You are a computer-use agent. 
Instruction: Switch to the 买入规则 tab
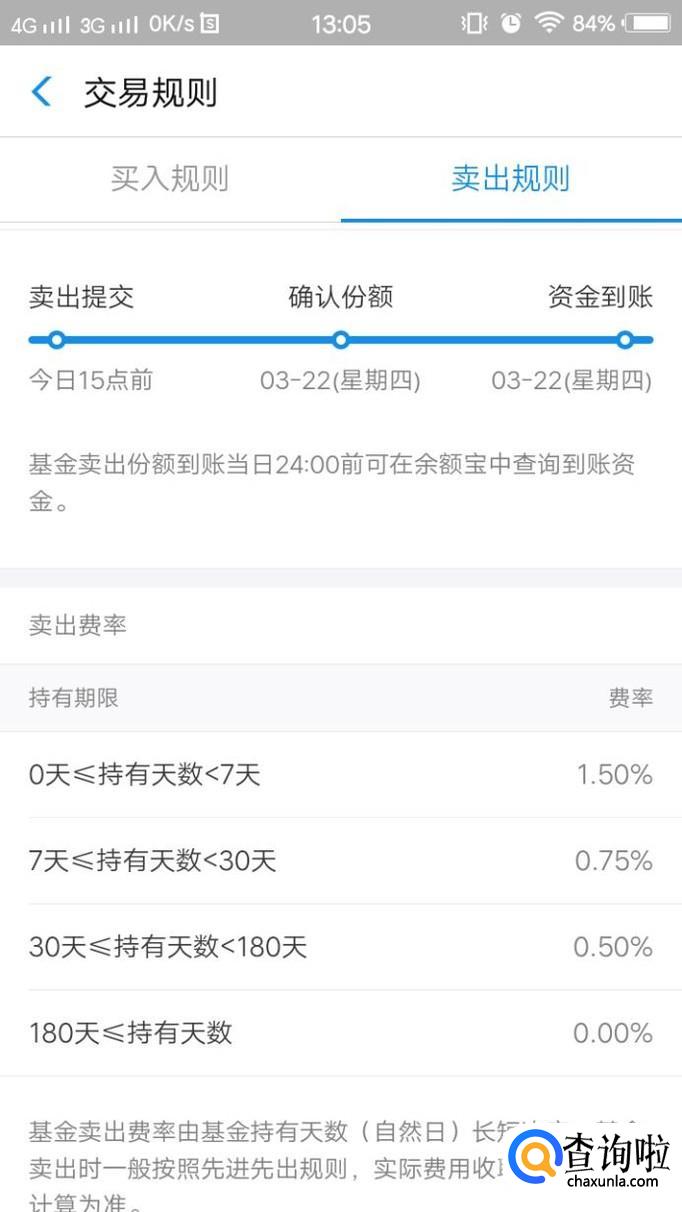click(170, 179)
